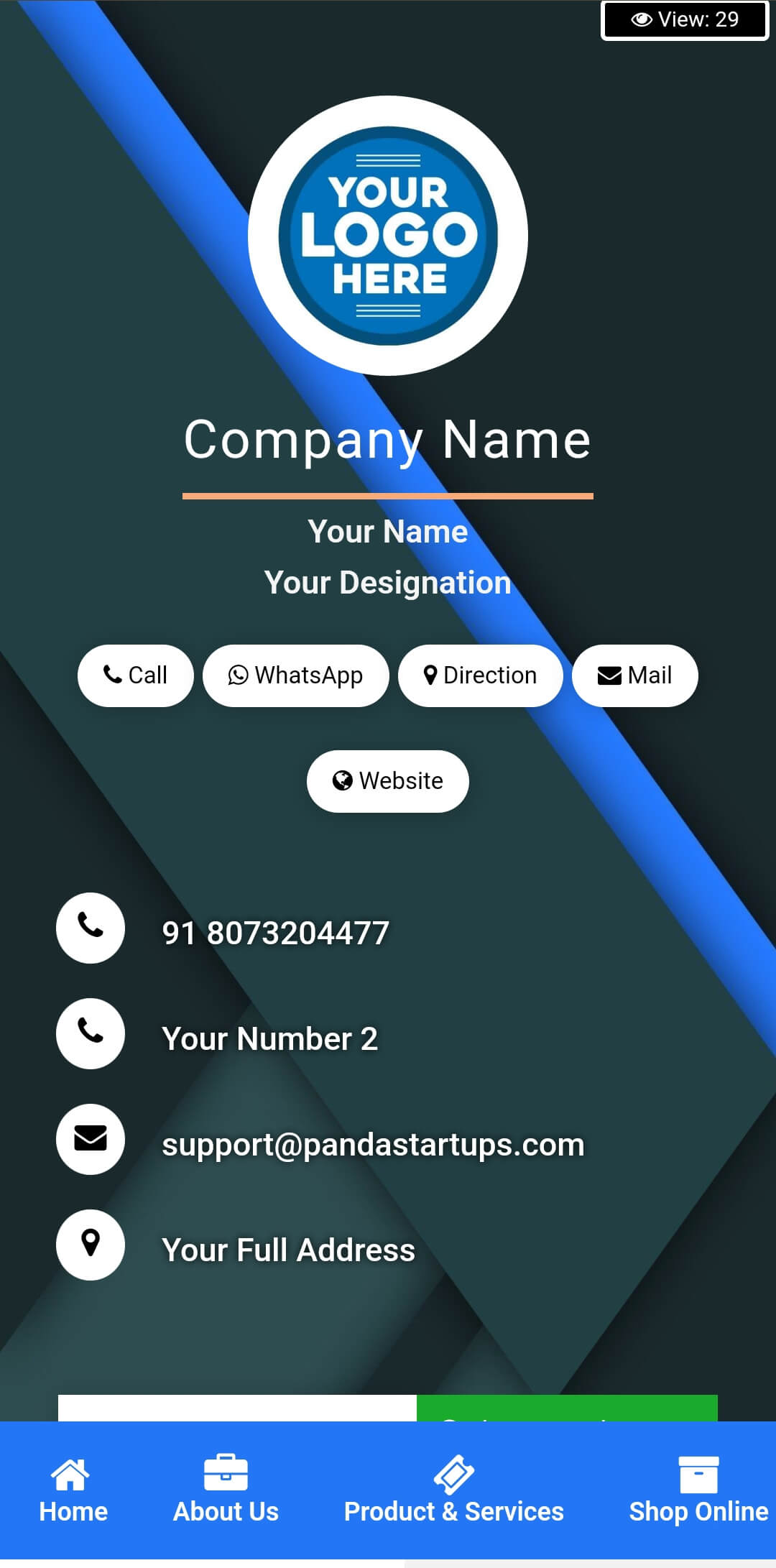Screen dimensions: 776x1568
Task: Email support@pandastartups.com
Action: [x=373, y=1144]
